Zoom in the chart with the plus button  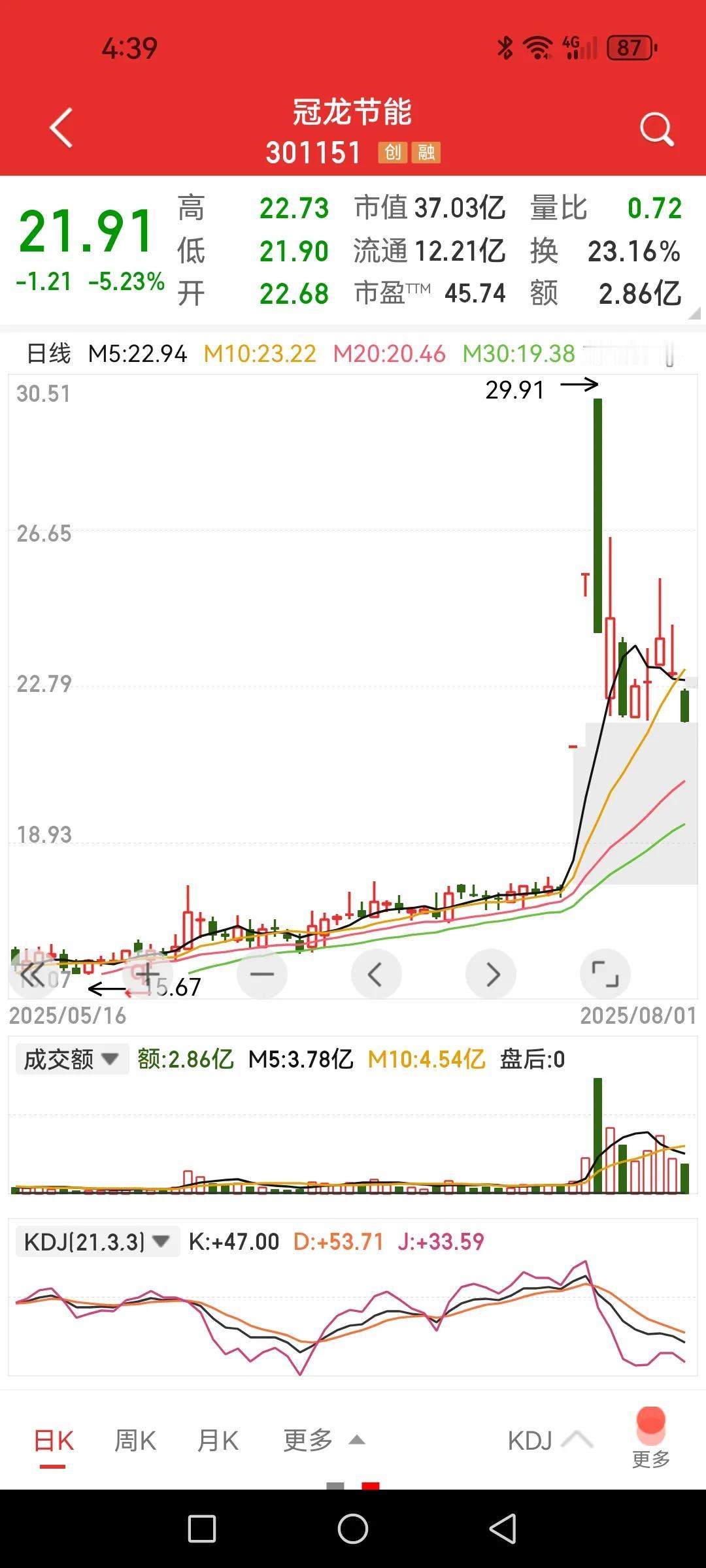[148, 974]
